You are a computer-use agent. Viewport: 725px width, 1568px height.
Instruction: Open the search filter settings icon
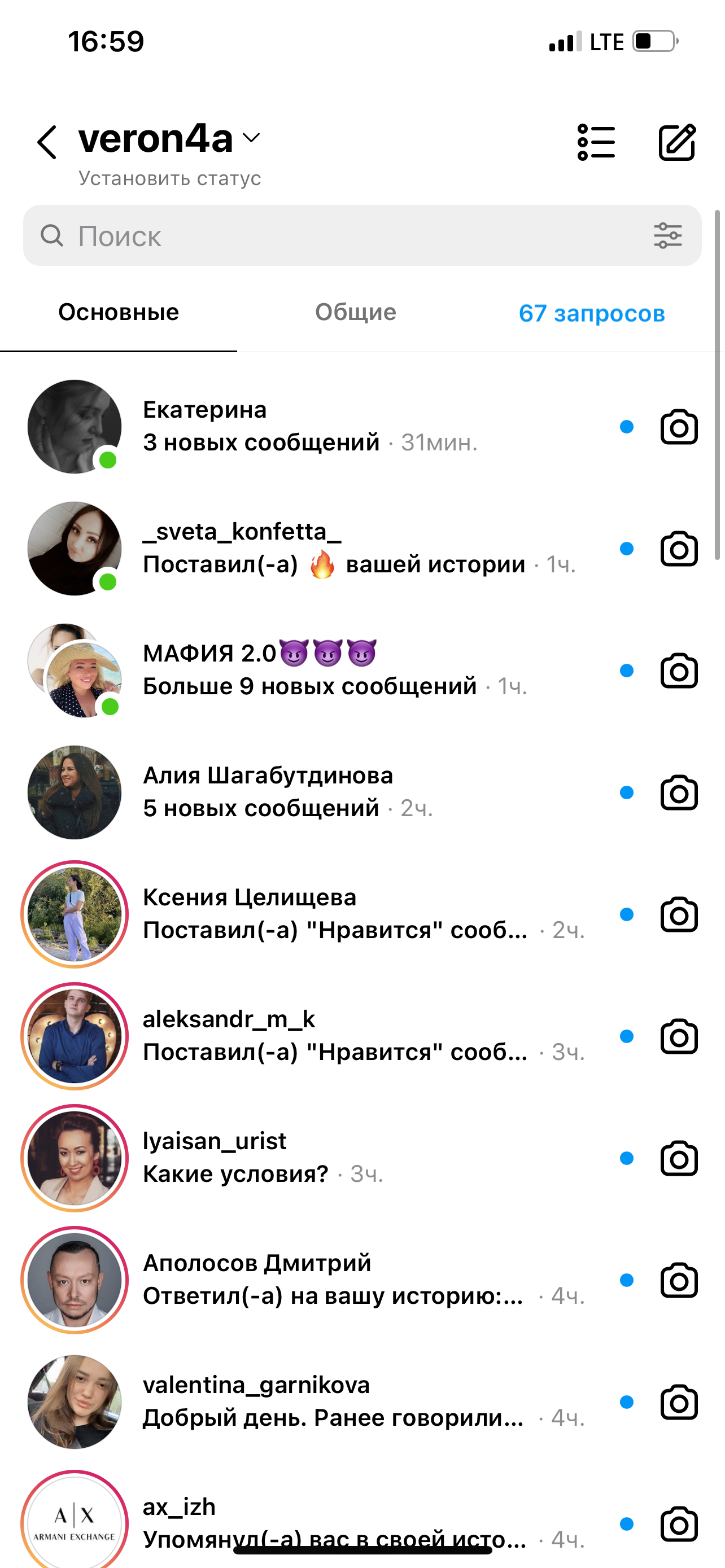pos(668,235)
